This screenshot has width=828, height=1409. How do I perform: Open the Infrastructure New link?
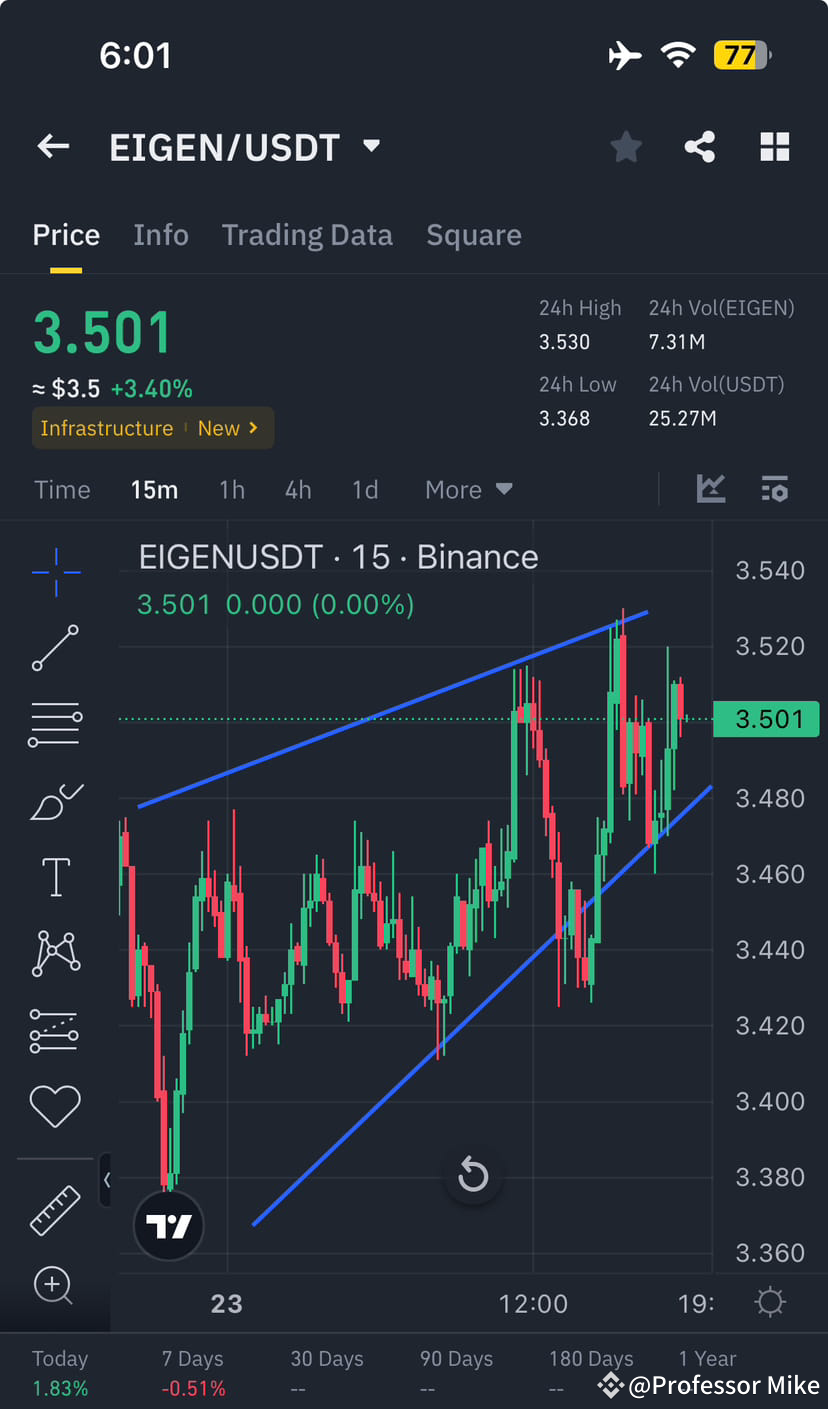pyautogui.click(x=152, y=428)
